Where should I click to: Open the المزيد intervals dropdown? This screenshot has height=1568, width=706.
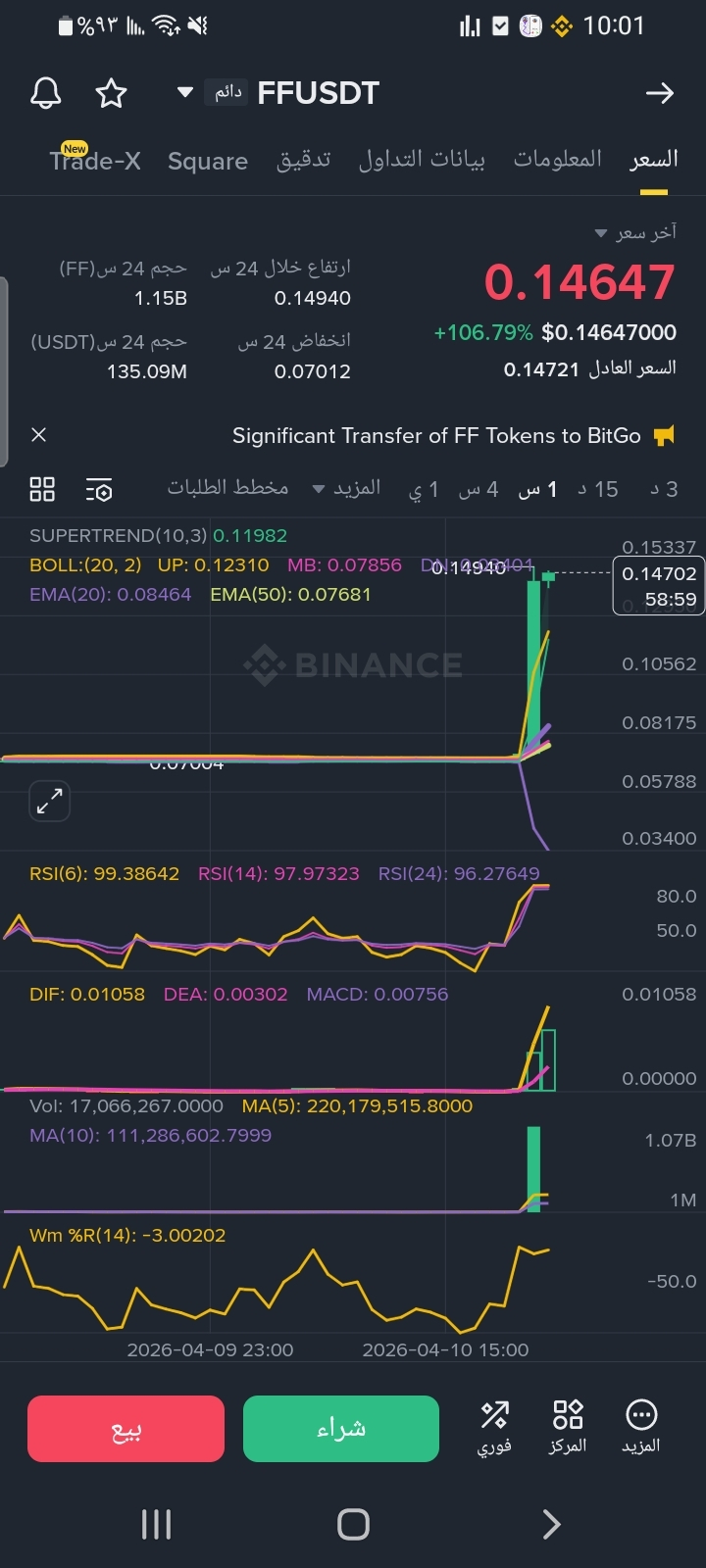click(345, 488)
